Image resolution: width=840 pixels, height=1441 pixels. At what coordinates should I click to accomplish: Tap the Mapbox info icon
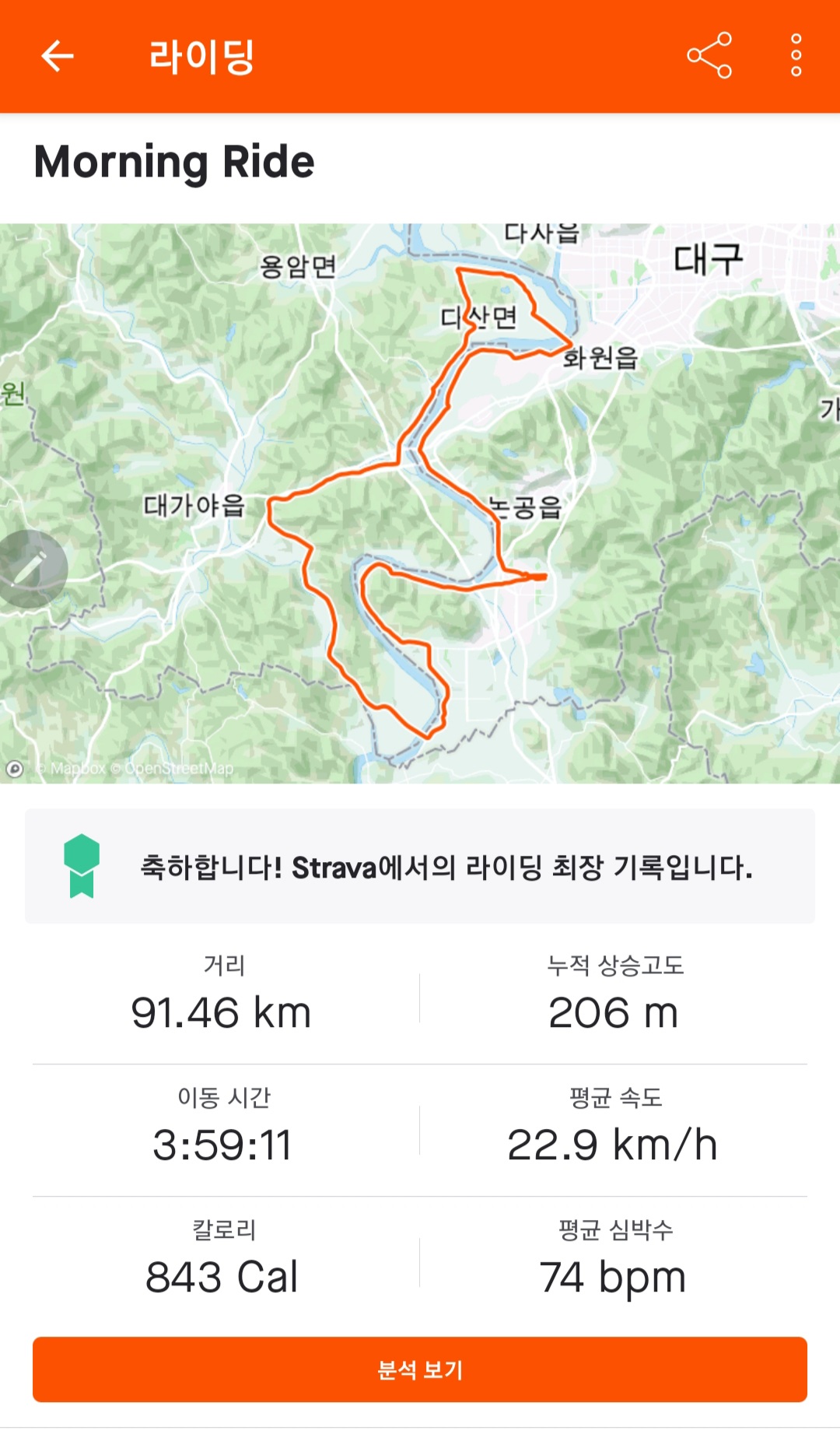point(15,769)
